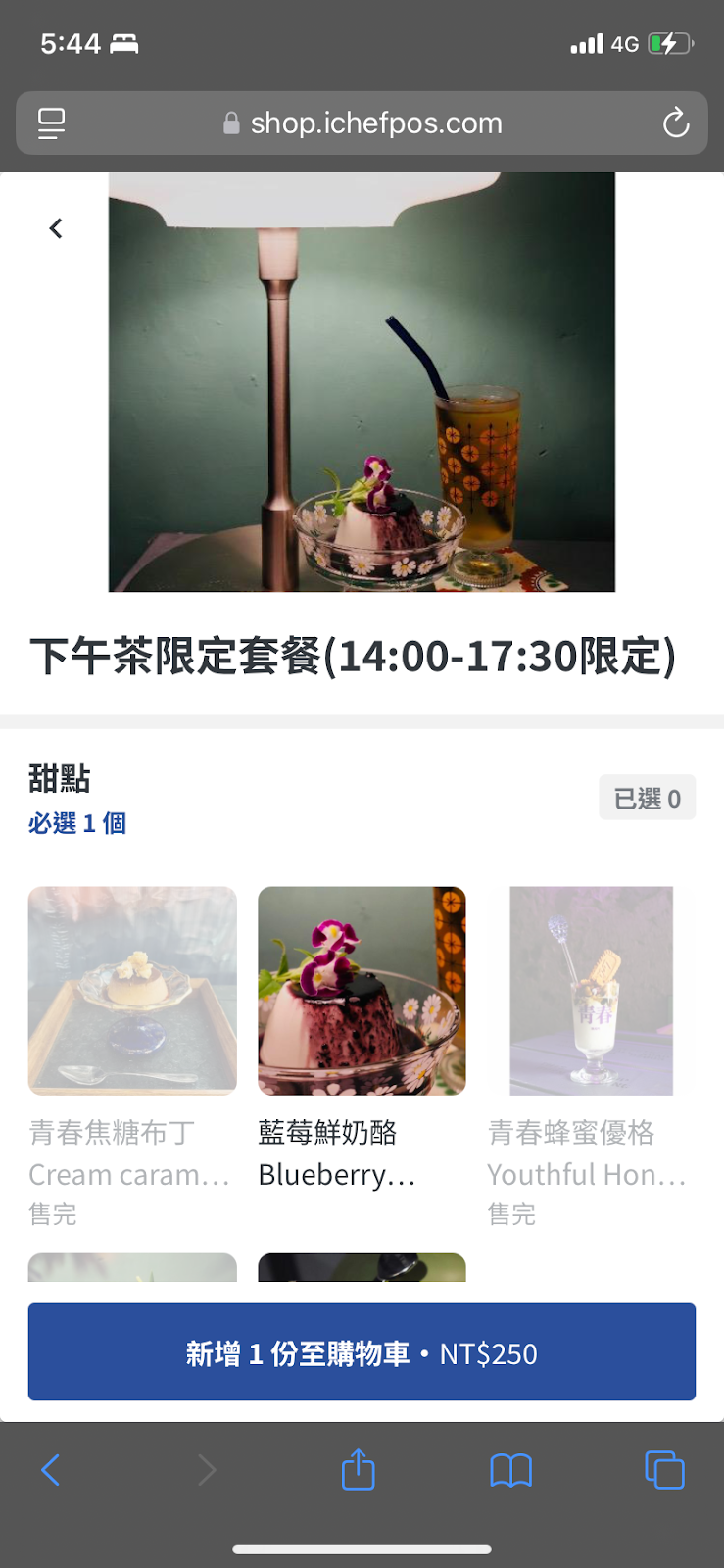Open the Safari page settings icon

point(51,122)
